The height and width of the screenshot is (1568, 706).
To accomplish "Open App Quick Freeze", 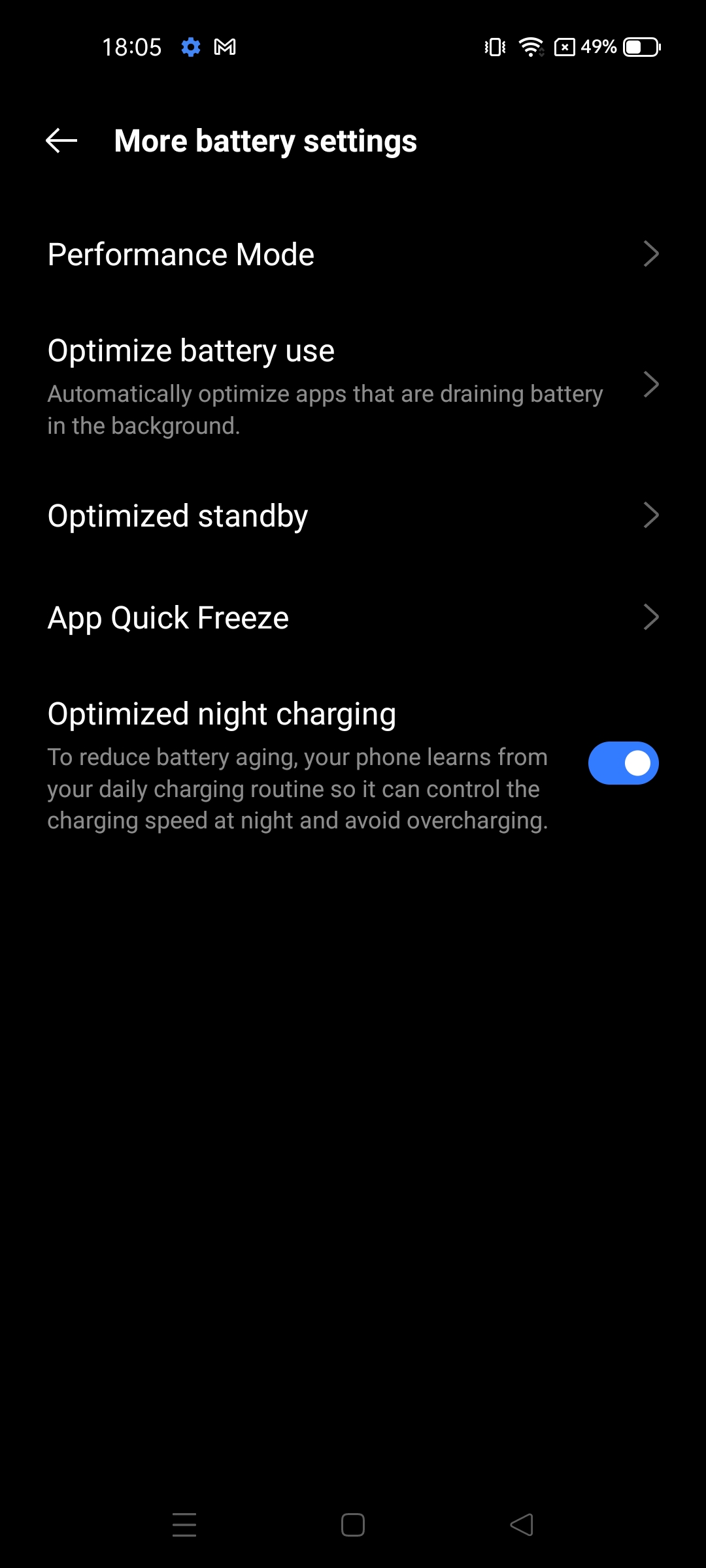I will point(353,617).
